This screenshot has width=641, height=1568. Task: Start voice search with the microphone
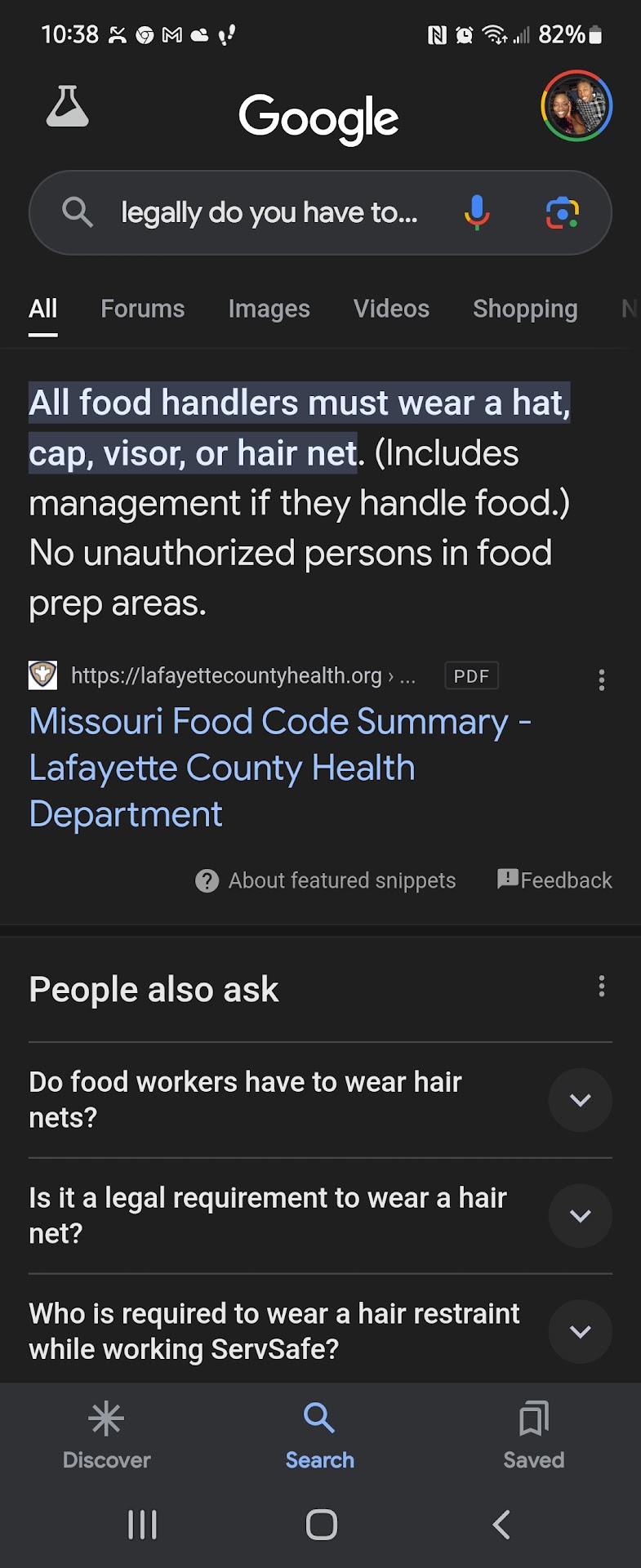click(477, 213)
